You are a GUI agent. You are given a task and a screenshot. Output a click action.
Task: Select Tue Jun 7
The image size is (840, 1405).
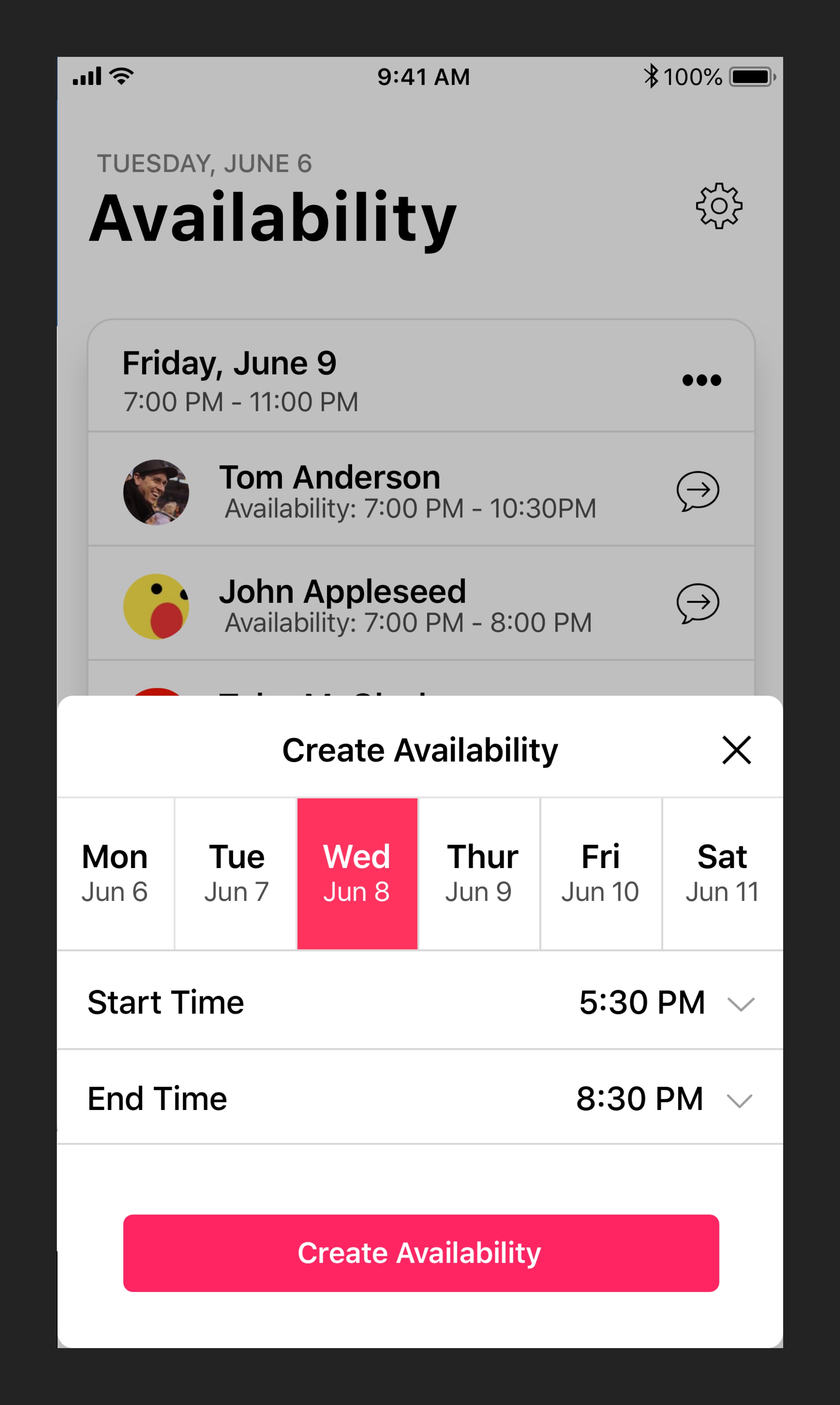(236, 873)
